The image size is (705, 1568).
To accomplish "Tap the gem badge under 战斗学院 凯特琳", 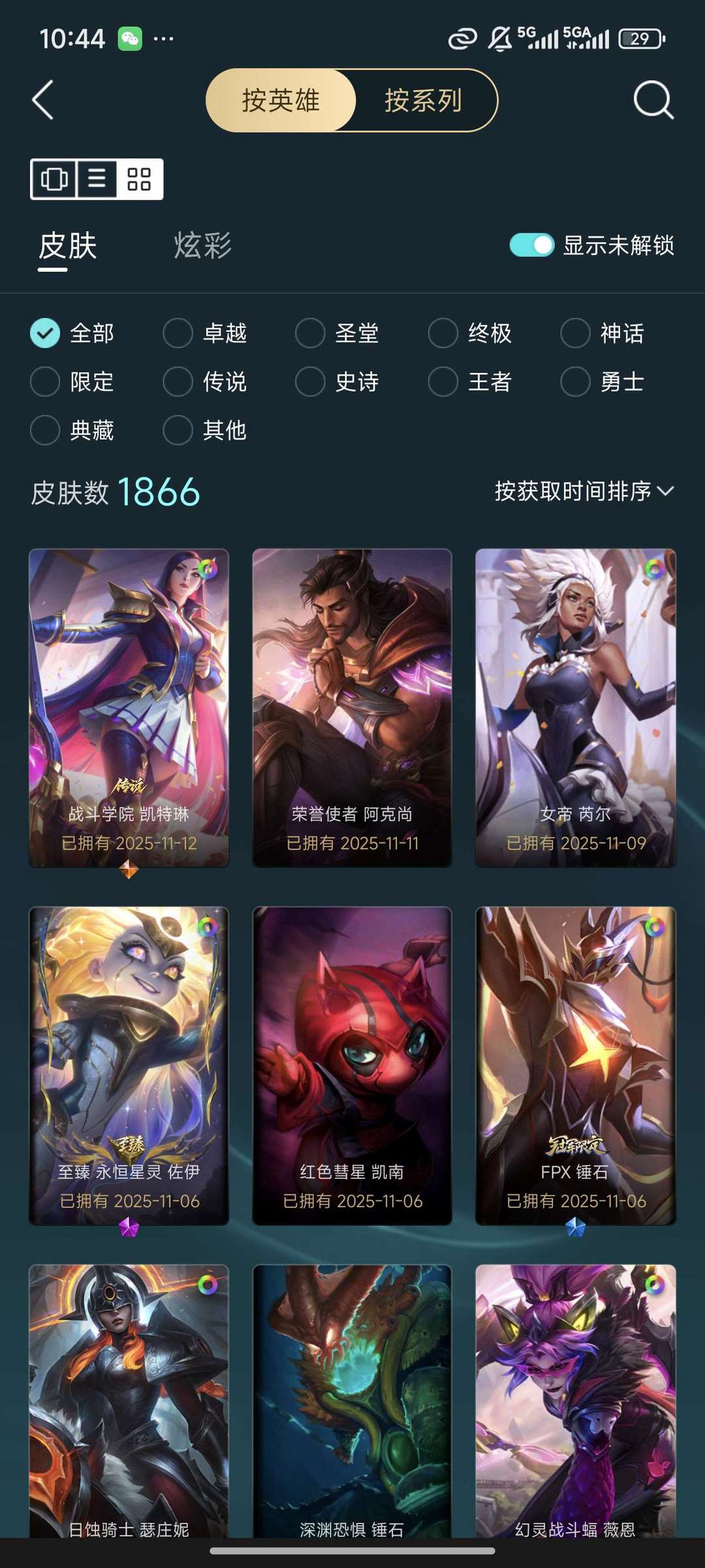I will 129,867.
